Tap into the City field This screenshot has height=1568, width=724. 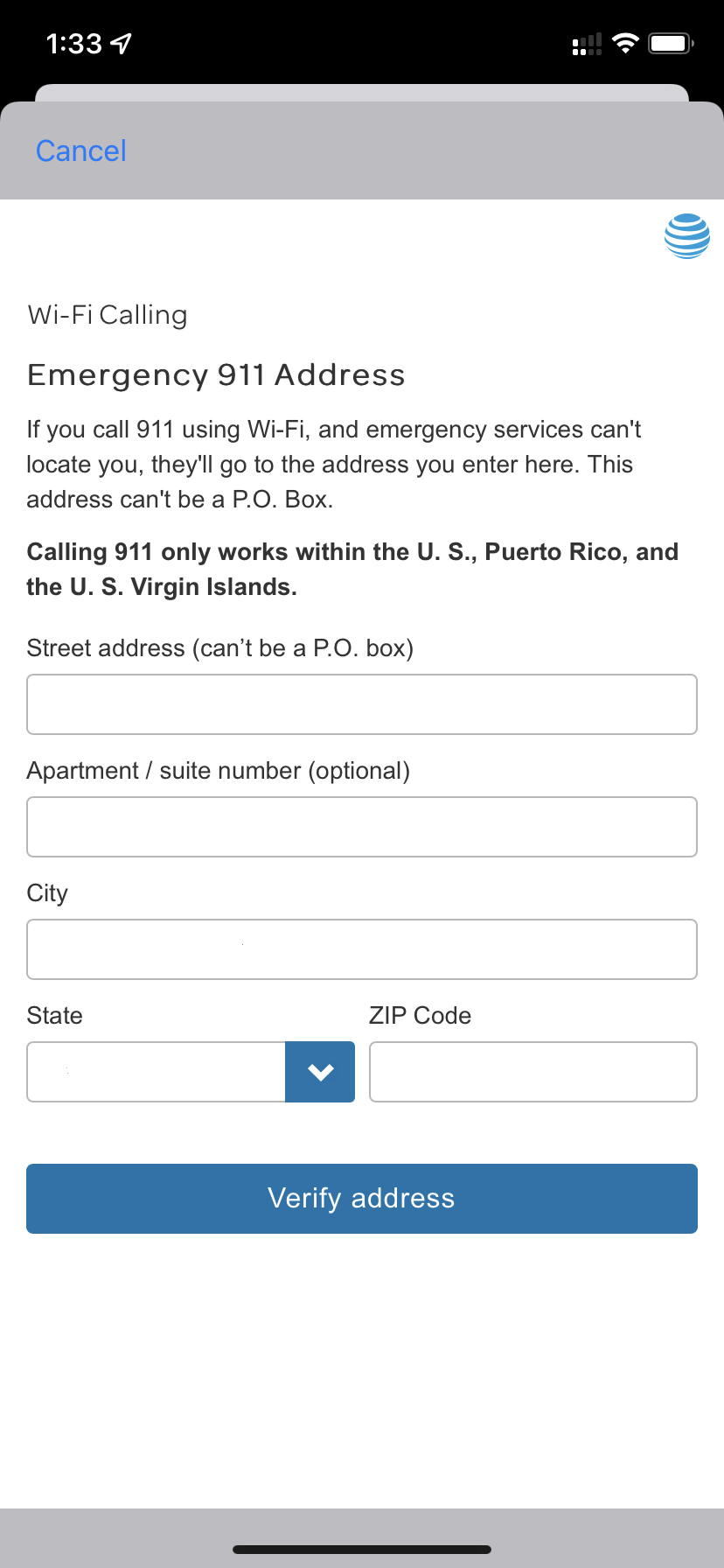pyautogui.click(x=361, y=949)
